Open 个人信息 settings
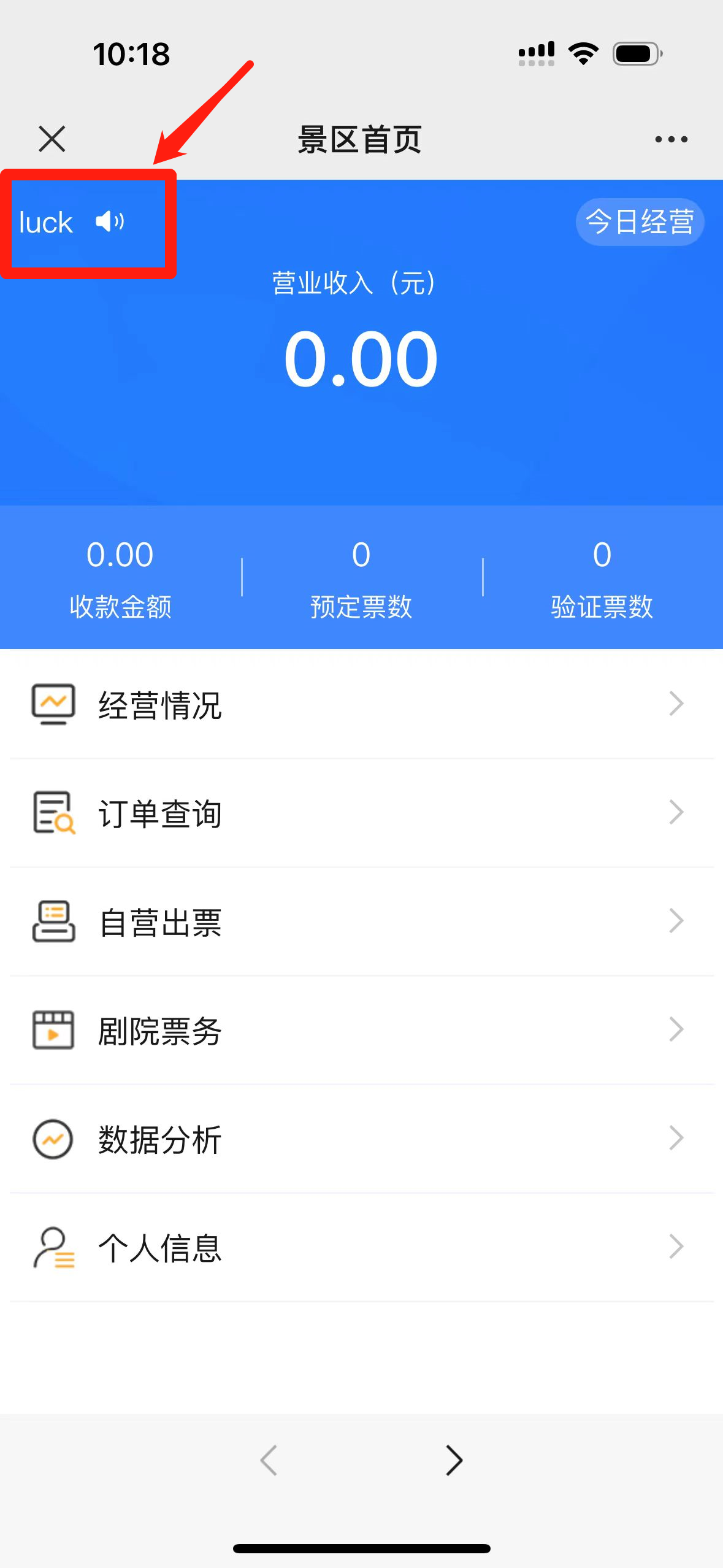 pyautogui.click(x=361, y=1247)
